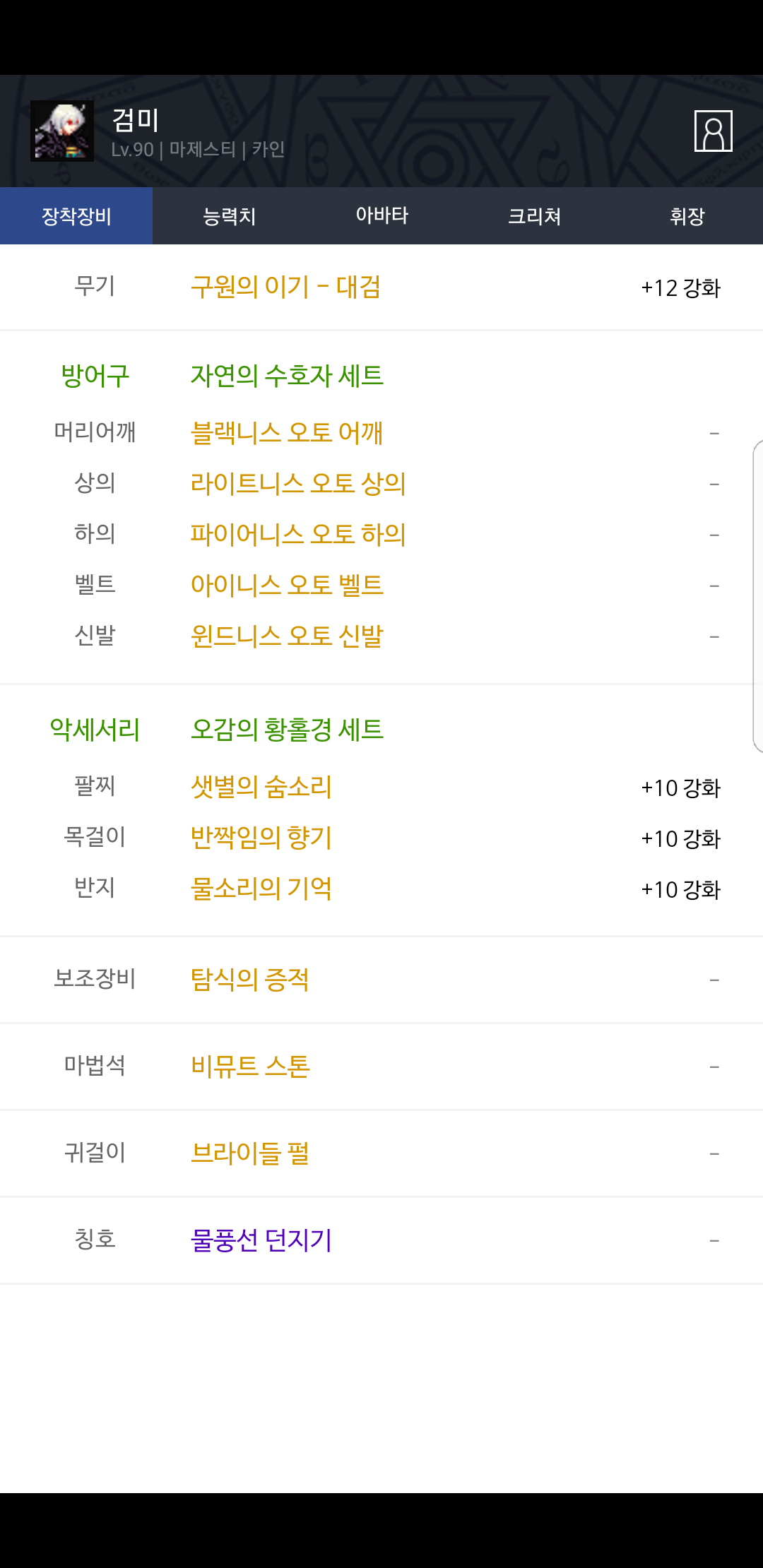Tap 파이어니스 오토 하의 item

pyautogui.click(x=298, y=534)
